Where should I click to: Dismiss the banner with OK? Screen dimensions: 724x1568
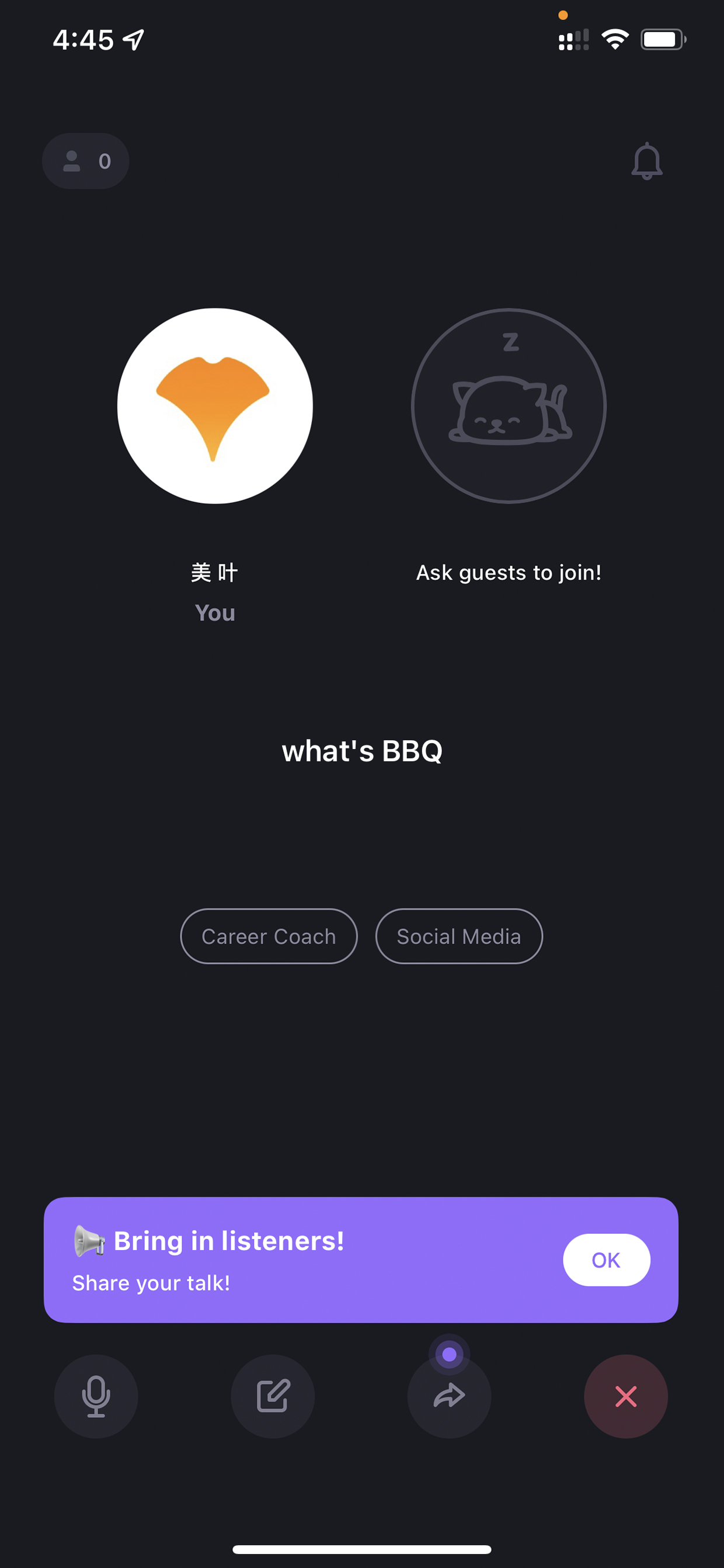click(x=606, y=1260)
